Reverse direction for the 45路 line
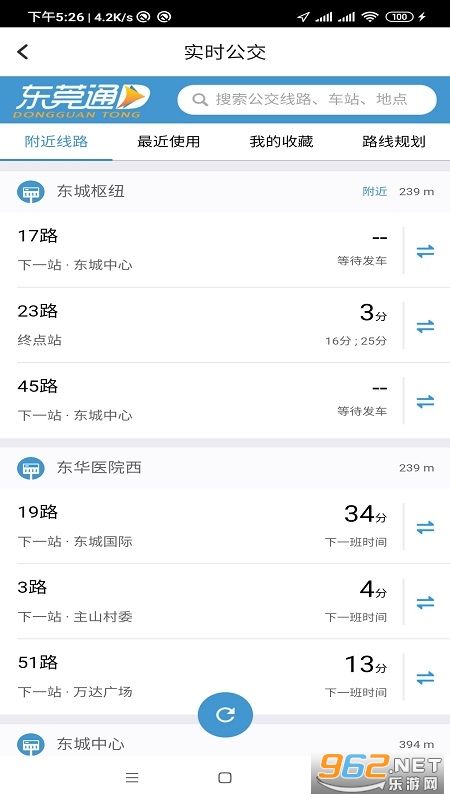The height and width of the screenshot is (800, 450). [x=426, y=401]
